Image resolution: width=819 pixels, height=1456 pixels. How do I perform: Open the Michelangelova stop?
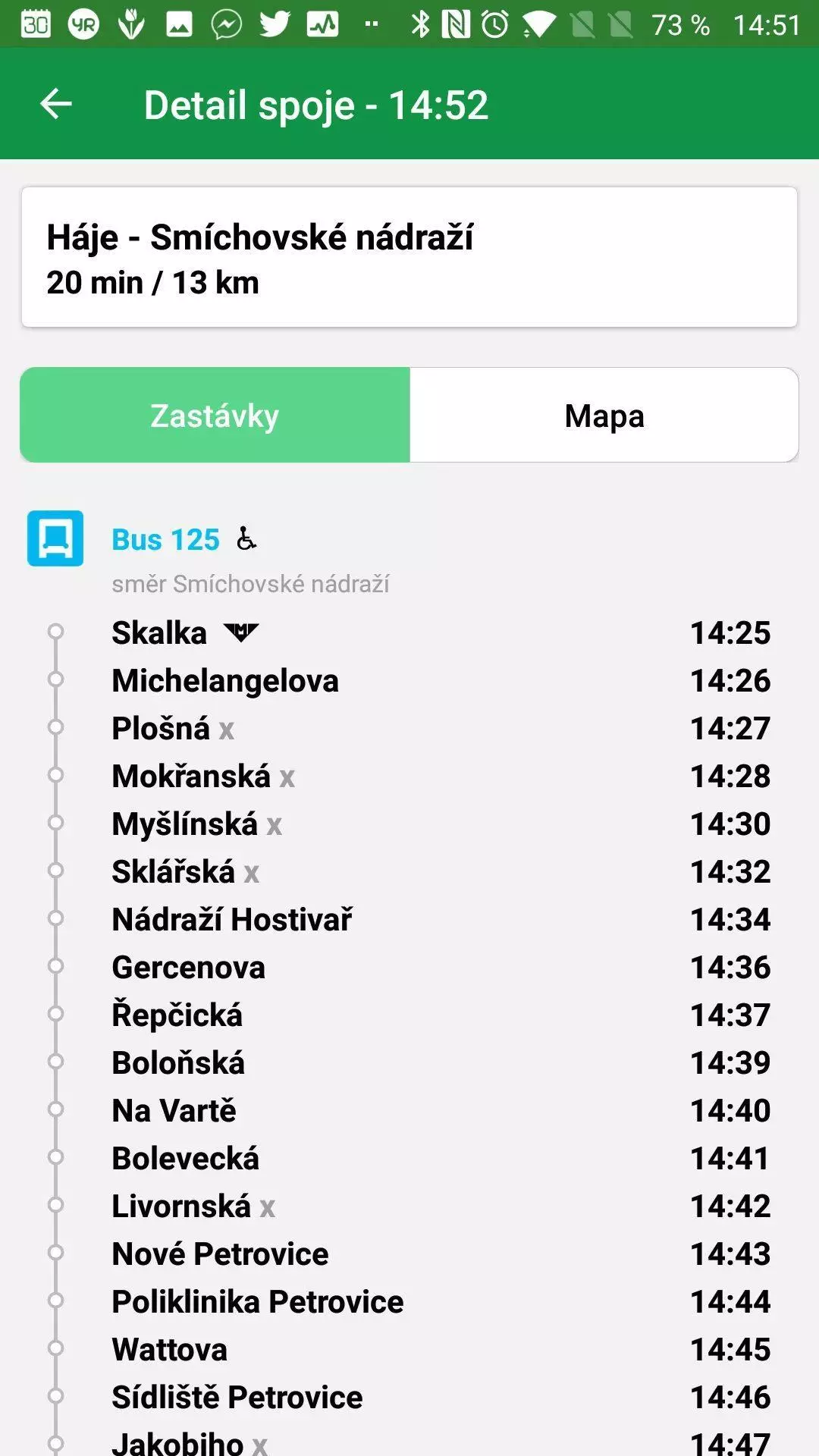pos(409,680)
